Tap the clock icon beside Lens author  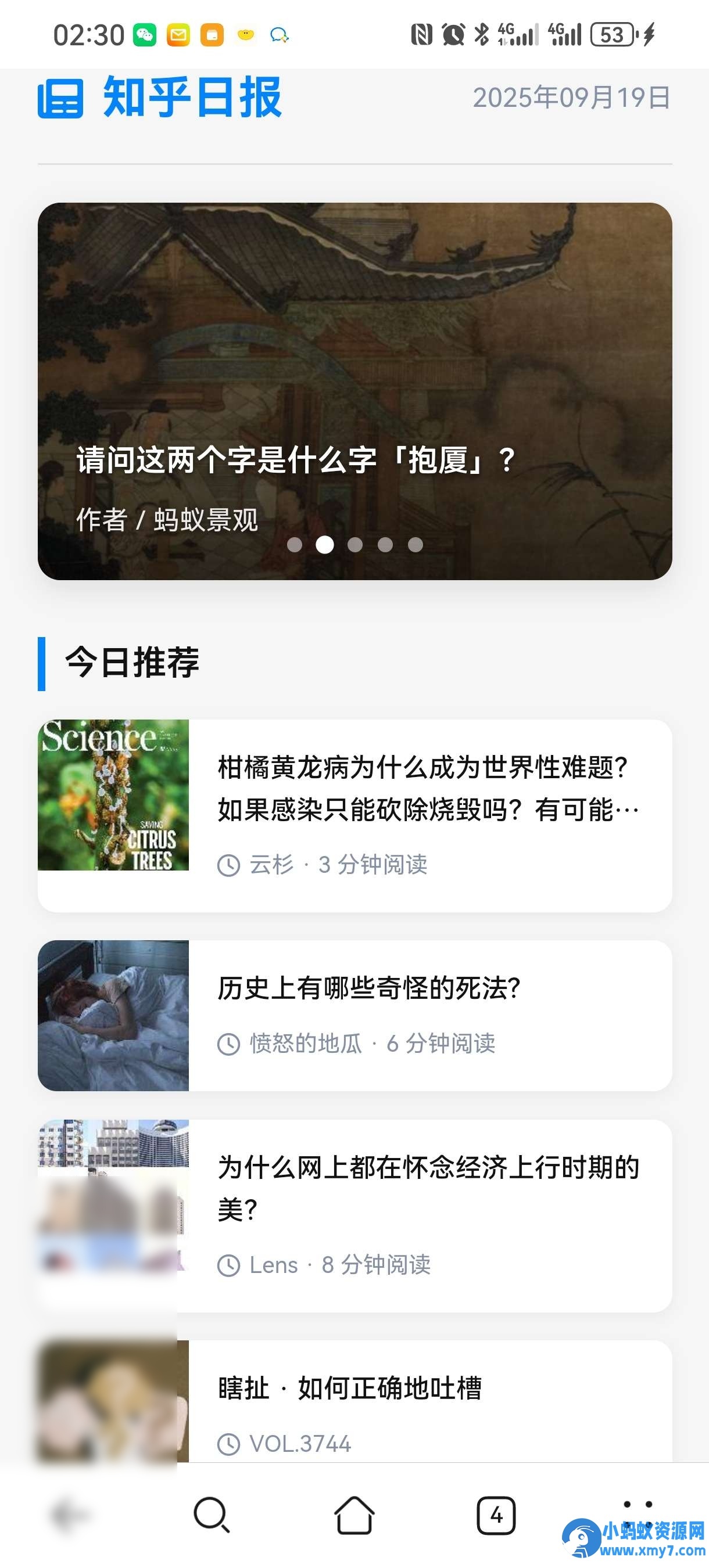click(x=229, y=1266)
